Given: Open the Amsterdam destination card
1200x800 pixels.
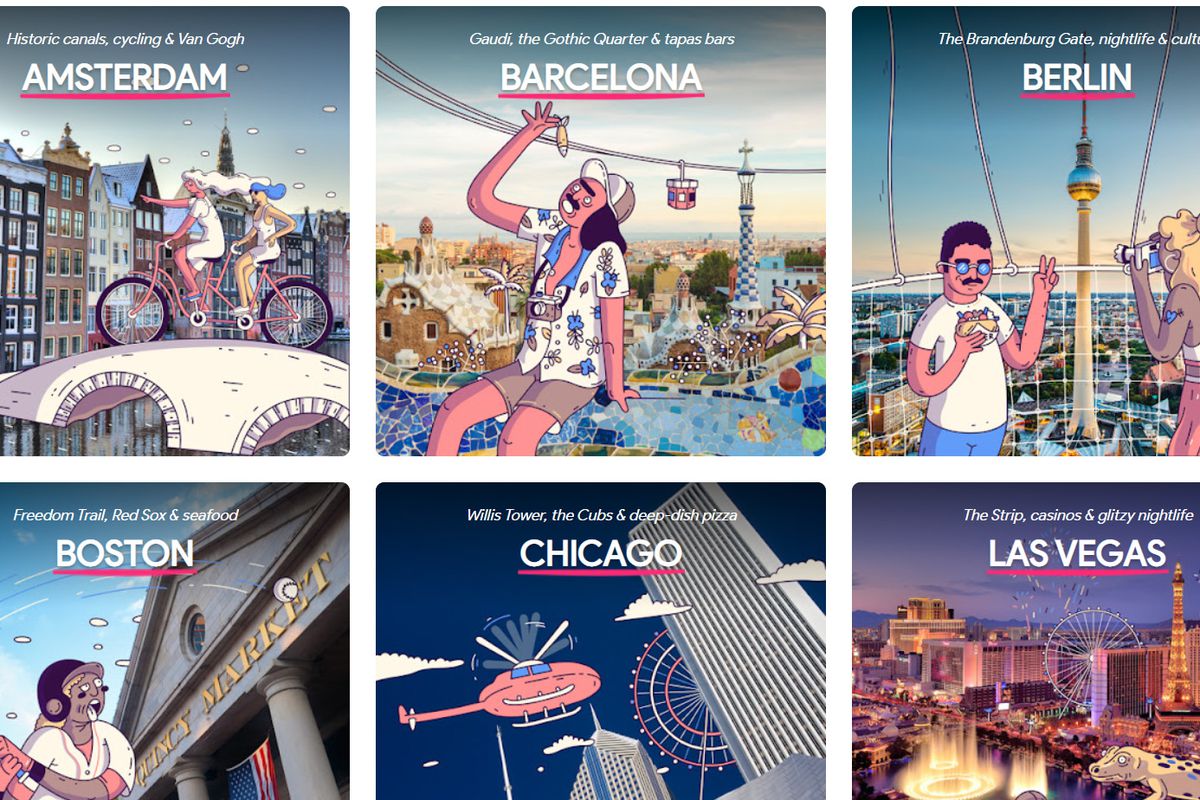Looking at the screenshot, I should coord(175,231).
